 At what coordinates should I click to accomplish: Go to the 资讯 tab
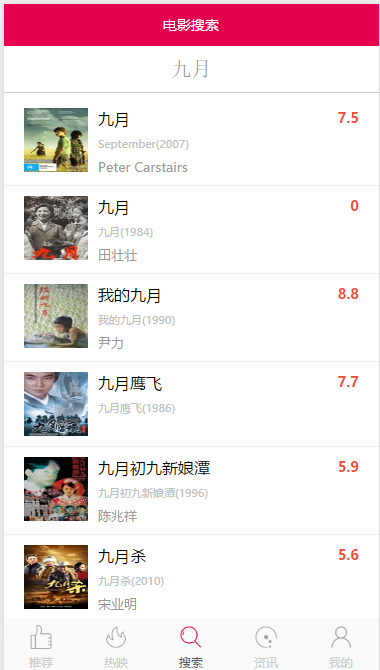tap(266, 645)
